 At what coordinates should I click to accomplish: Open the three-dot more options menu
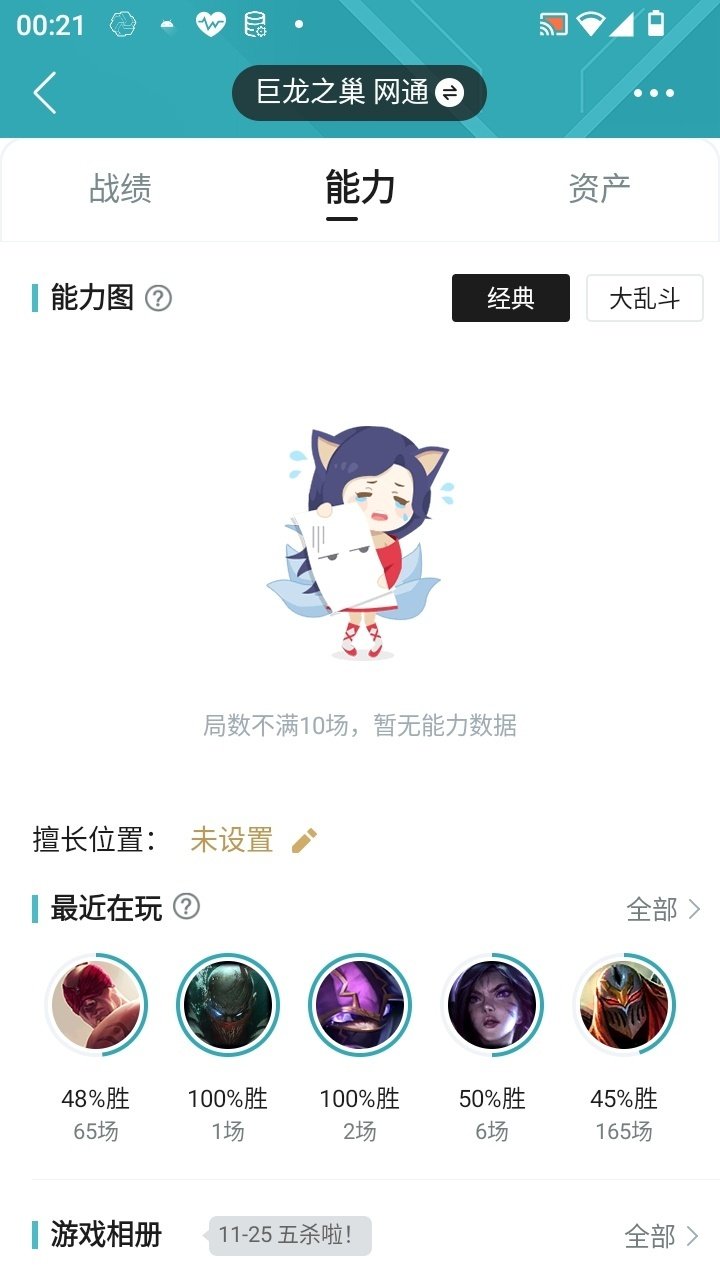[x=652, y=92]
